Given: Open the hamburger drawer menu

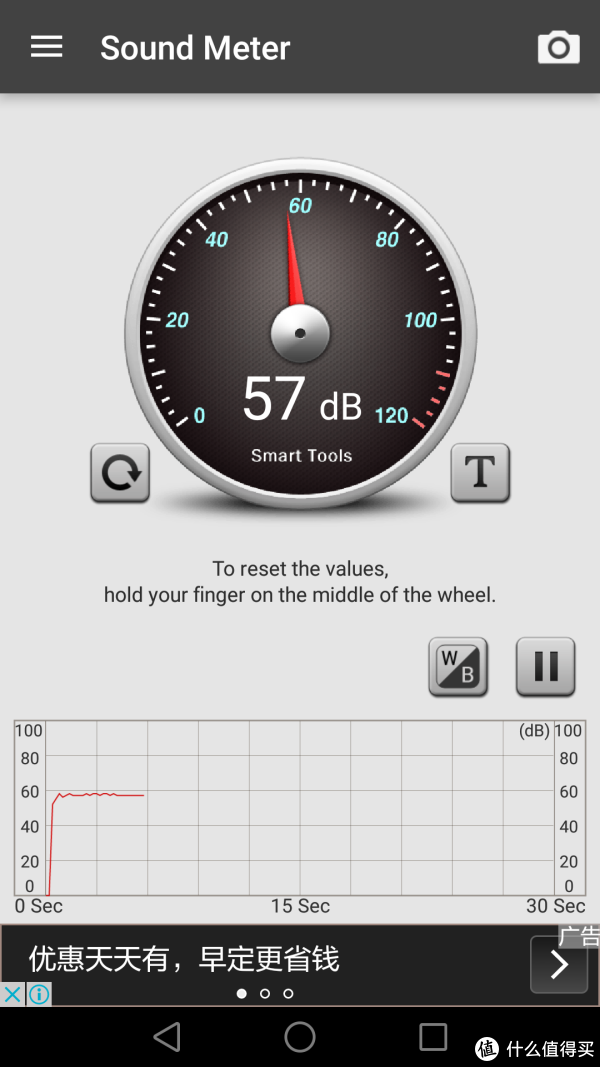Looking at the screenshot, I should [46, 47].
